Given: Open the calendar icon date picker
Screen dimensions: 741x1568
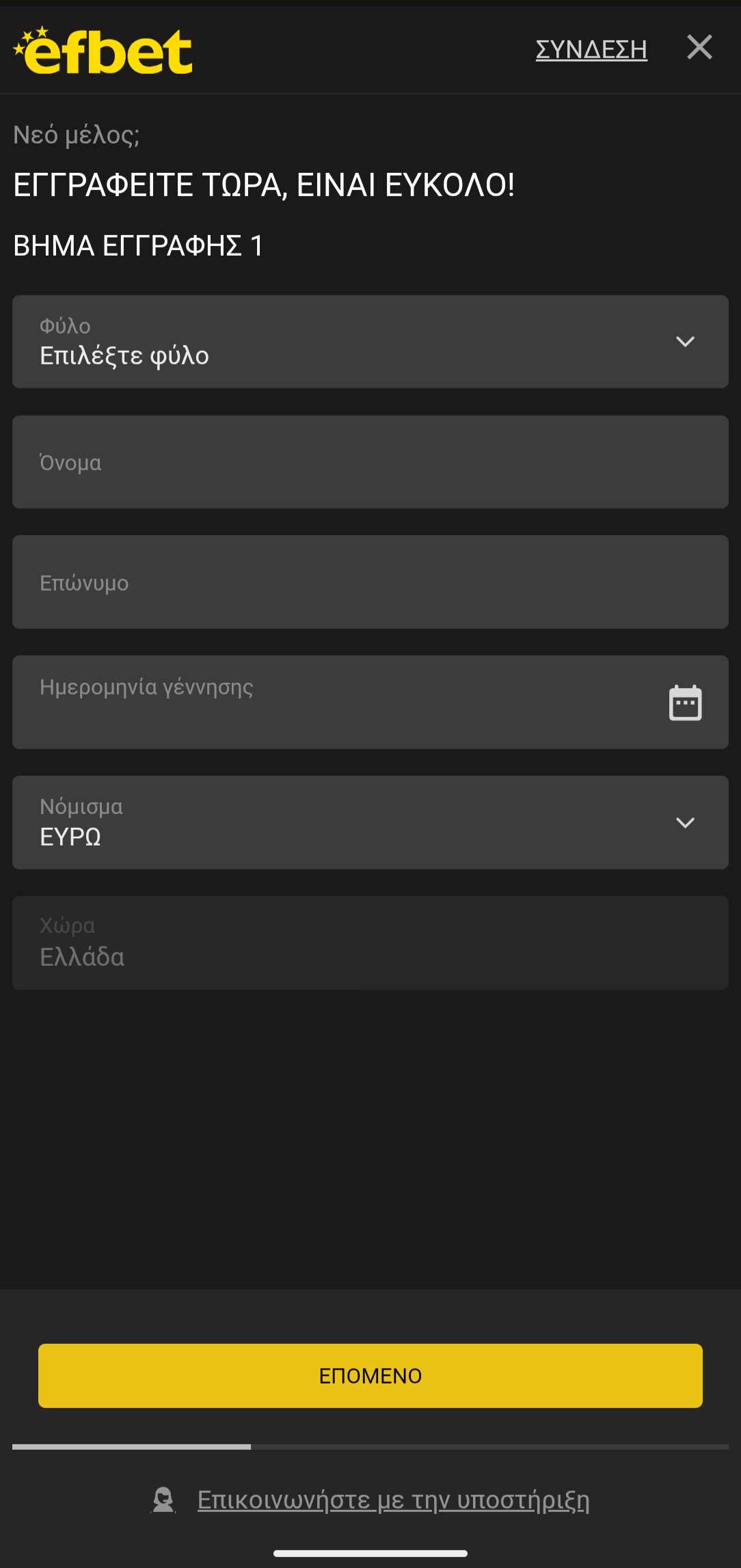Looking at the screenshot, I should [x=685, y=703].
